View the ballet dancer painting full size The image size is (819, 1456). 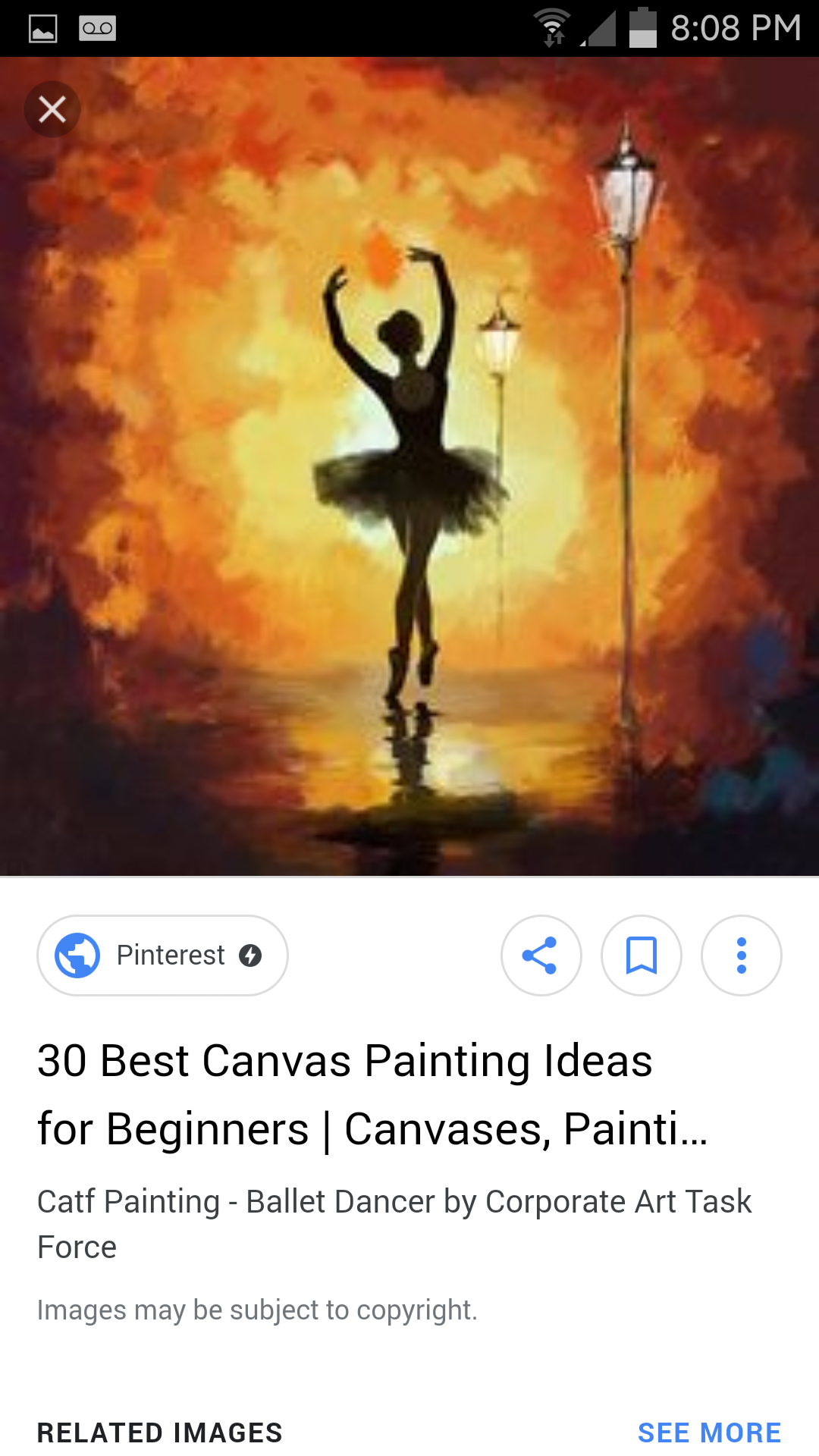409,466
